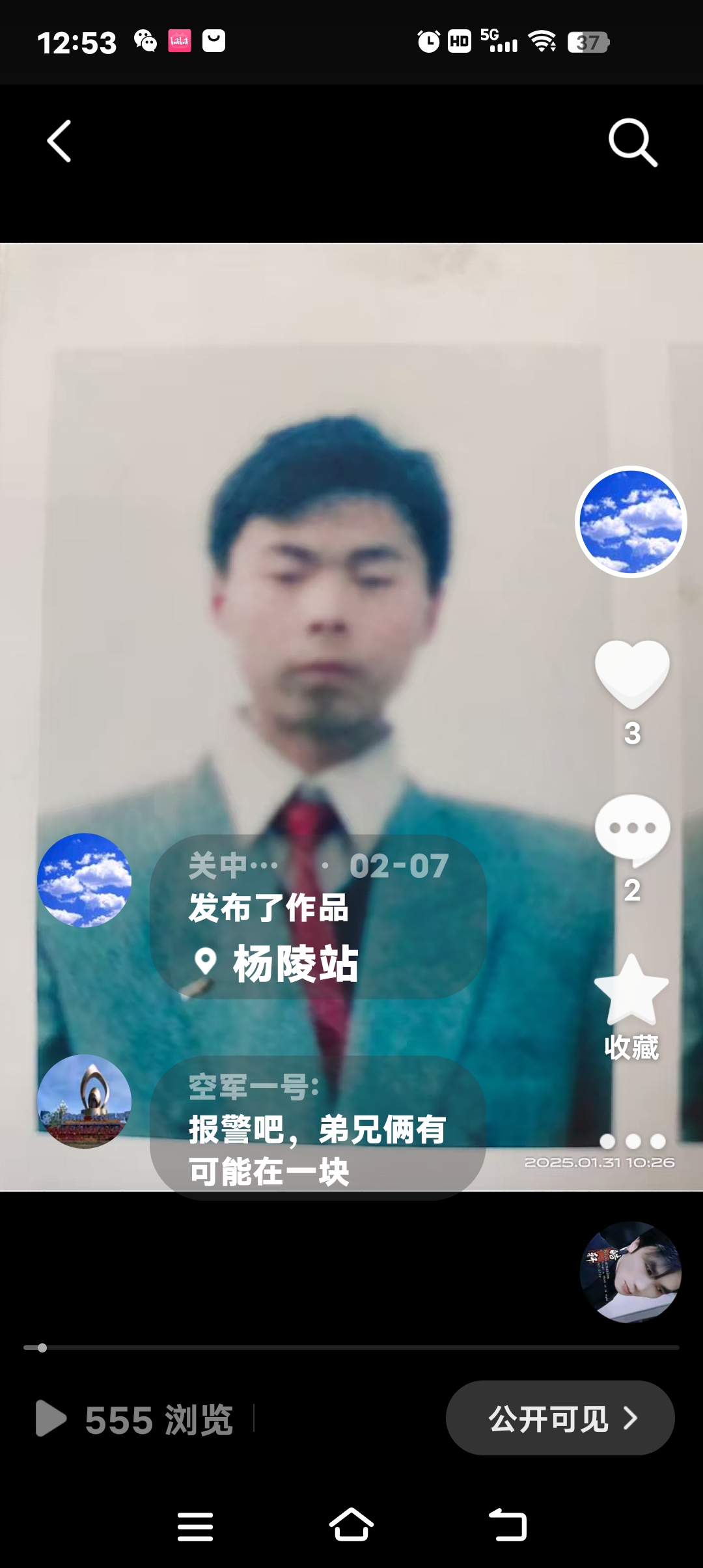The width and height of the screenshot is (703, 1568).
Task: Go to the system home screen
Action: tap(351, 1526)
